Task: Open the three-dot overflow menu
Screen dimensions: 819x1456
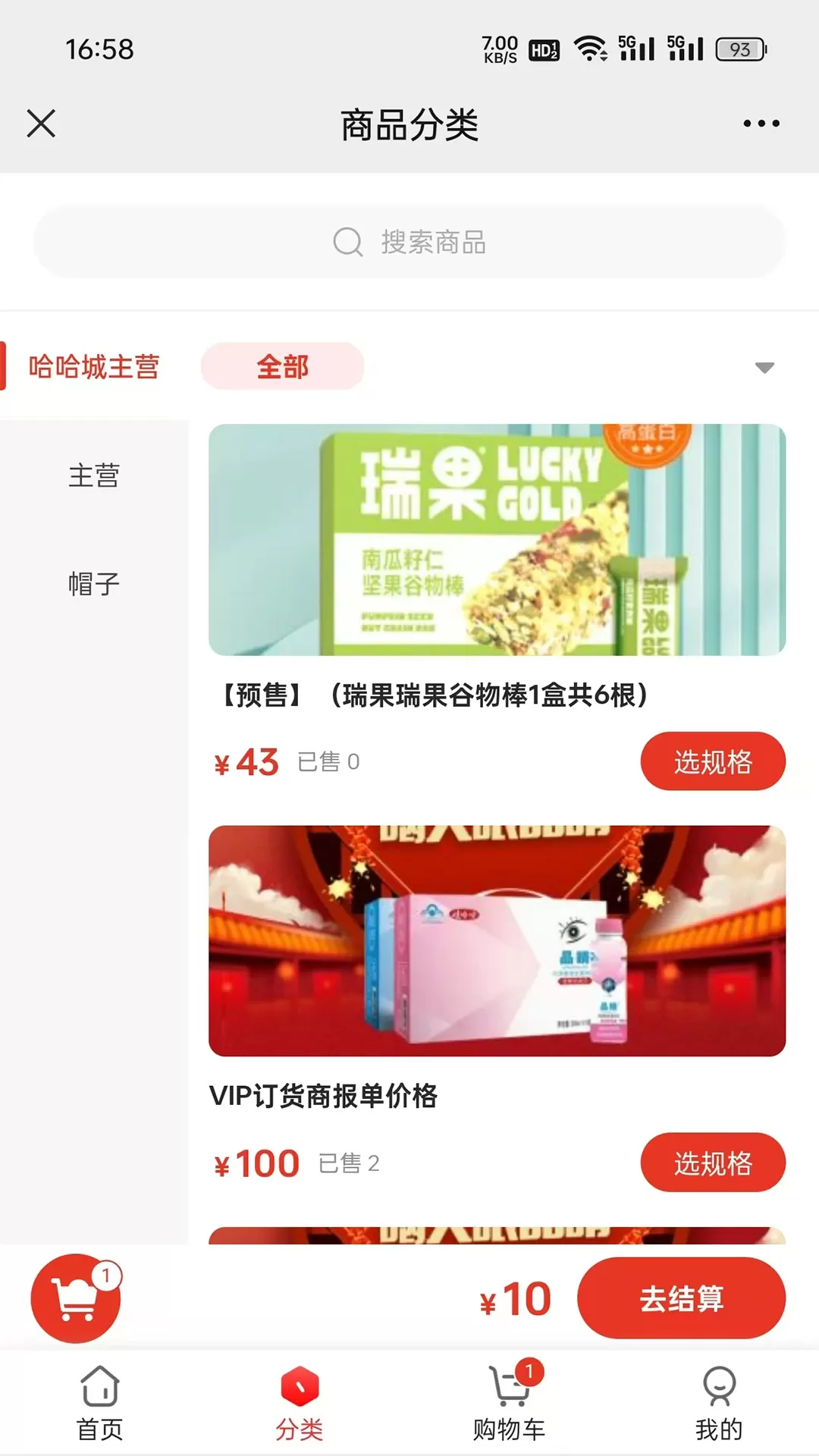Action: coord(761,124)
